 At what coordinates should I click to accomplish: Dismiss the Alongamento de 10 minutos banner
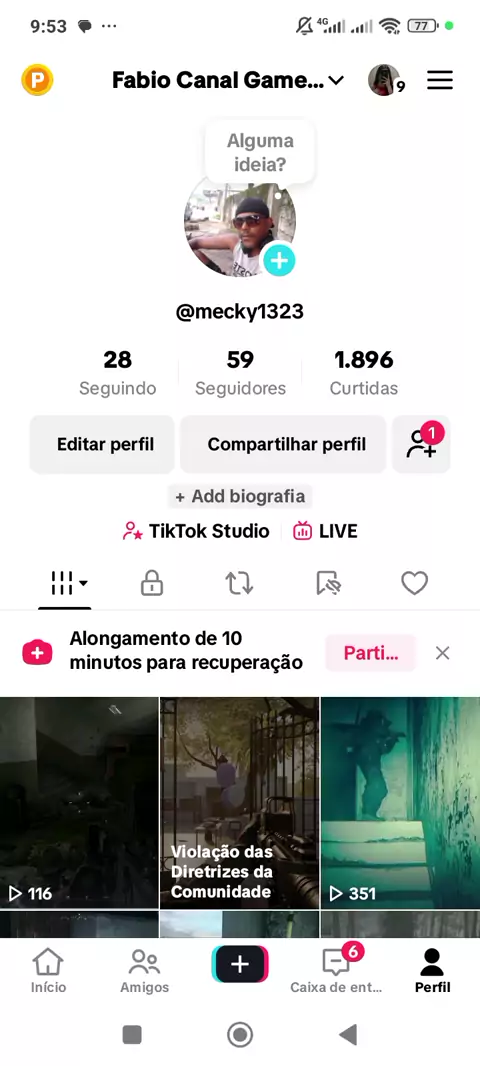coord(443,653)
